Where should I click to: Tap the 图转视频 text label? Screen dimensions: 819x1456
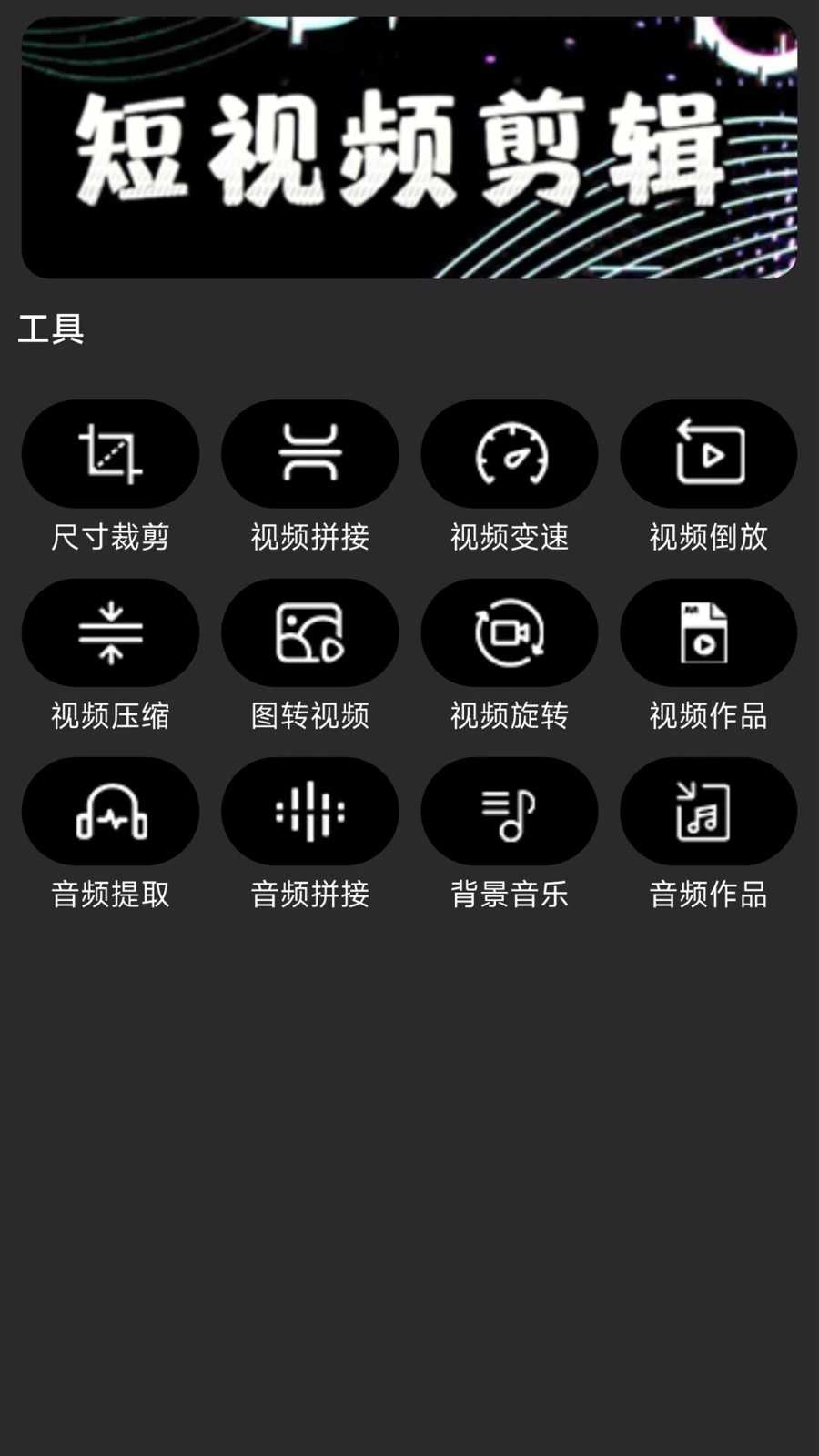point(309,716)
